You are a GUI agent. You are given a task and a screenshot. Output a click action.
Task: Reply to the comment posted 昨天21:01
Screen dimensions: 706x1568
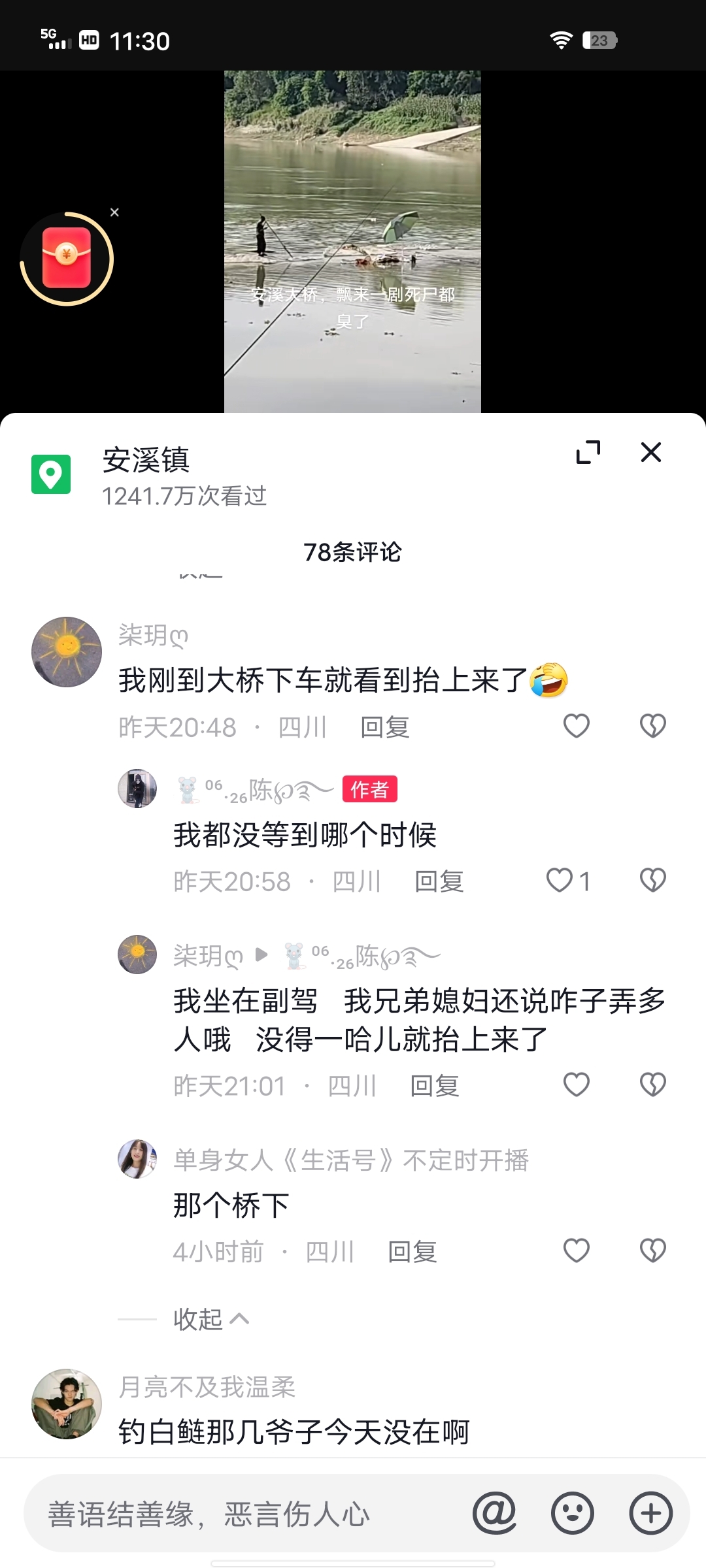(x=434, y=1086)
